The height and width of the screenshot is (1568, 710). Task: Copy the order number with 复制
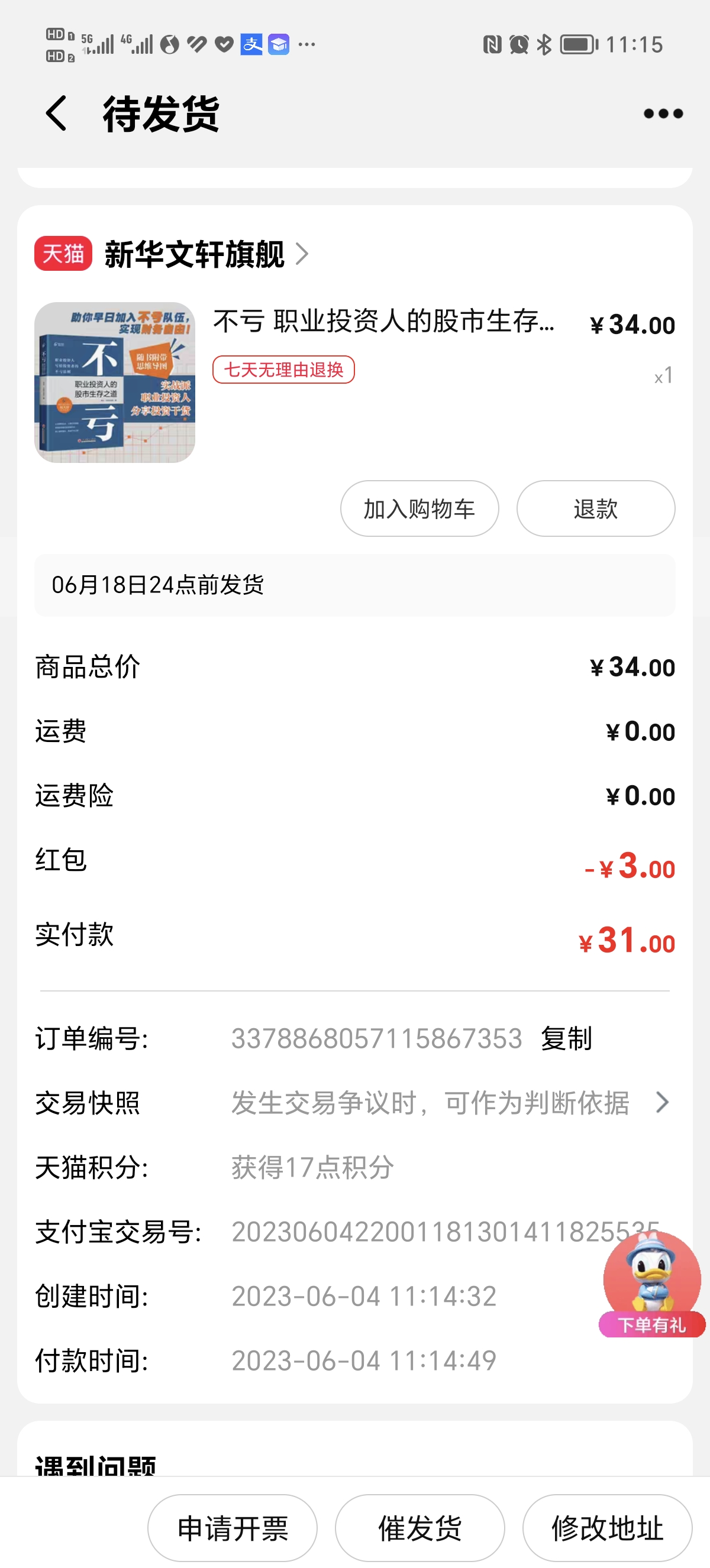(566, 1038)
